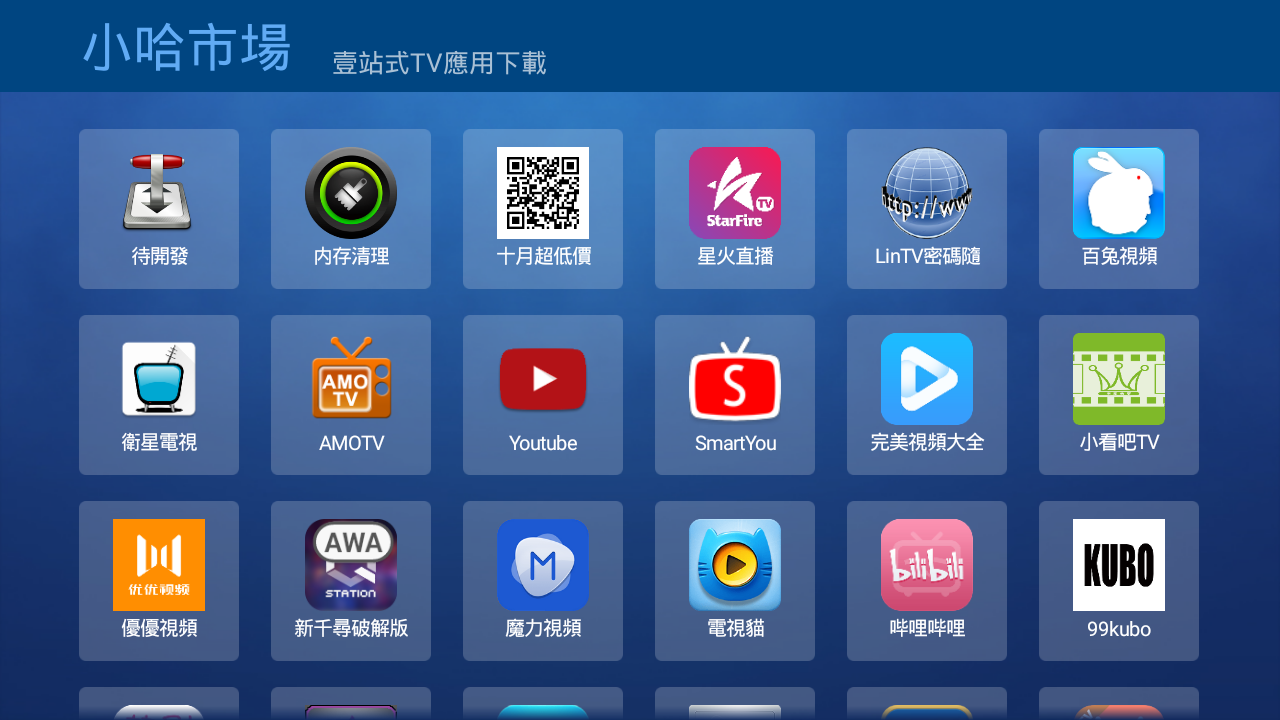Open 星火直播 StarFire app
This screenshot has height=720, width=1280.
click(x=735, y=208)
